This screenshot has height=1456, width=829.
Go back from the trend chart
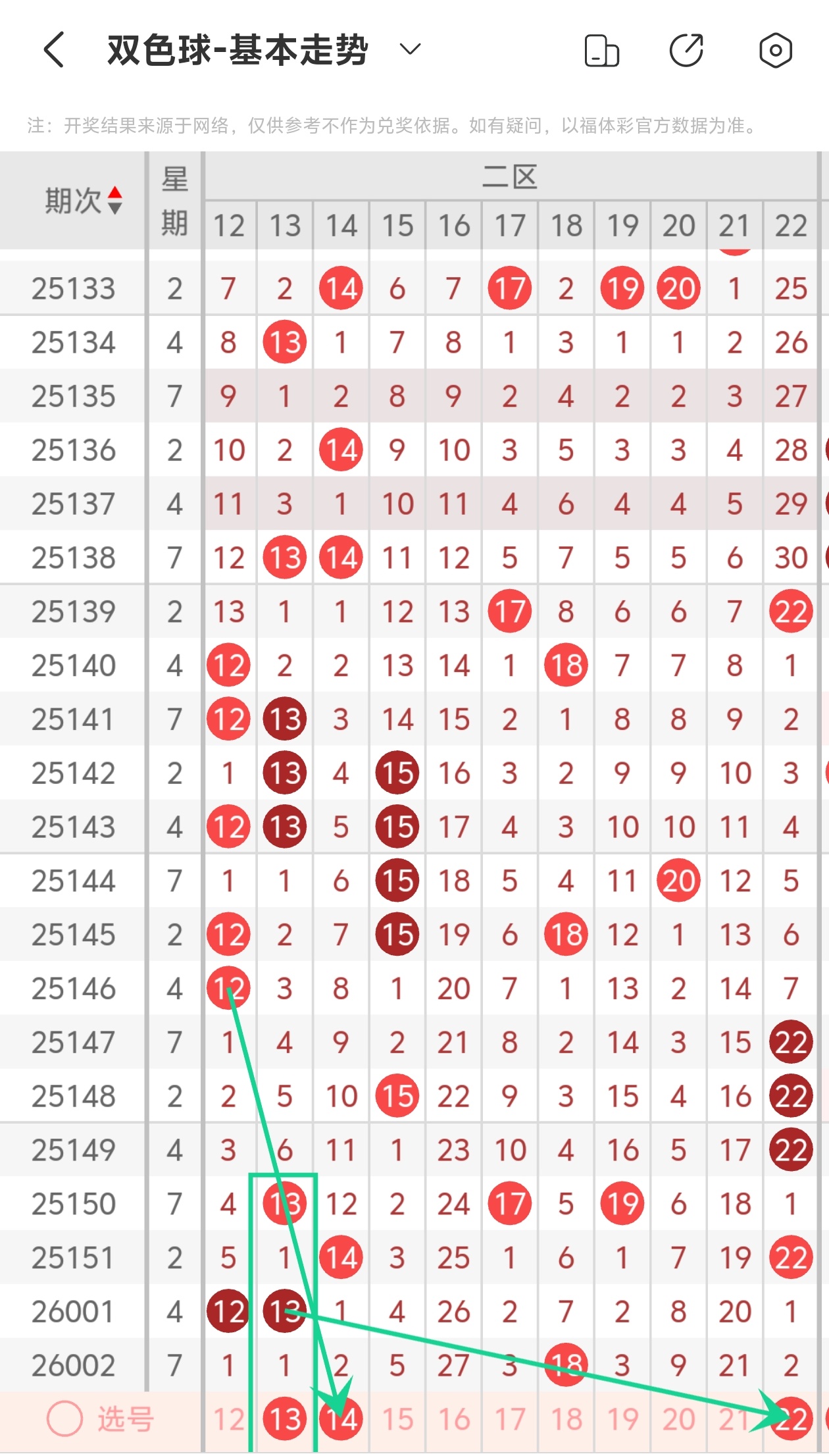coord(54,50)
